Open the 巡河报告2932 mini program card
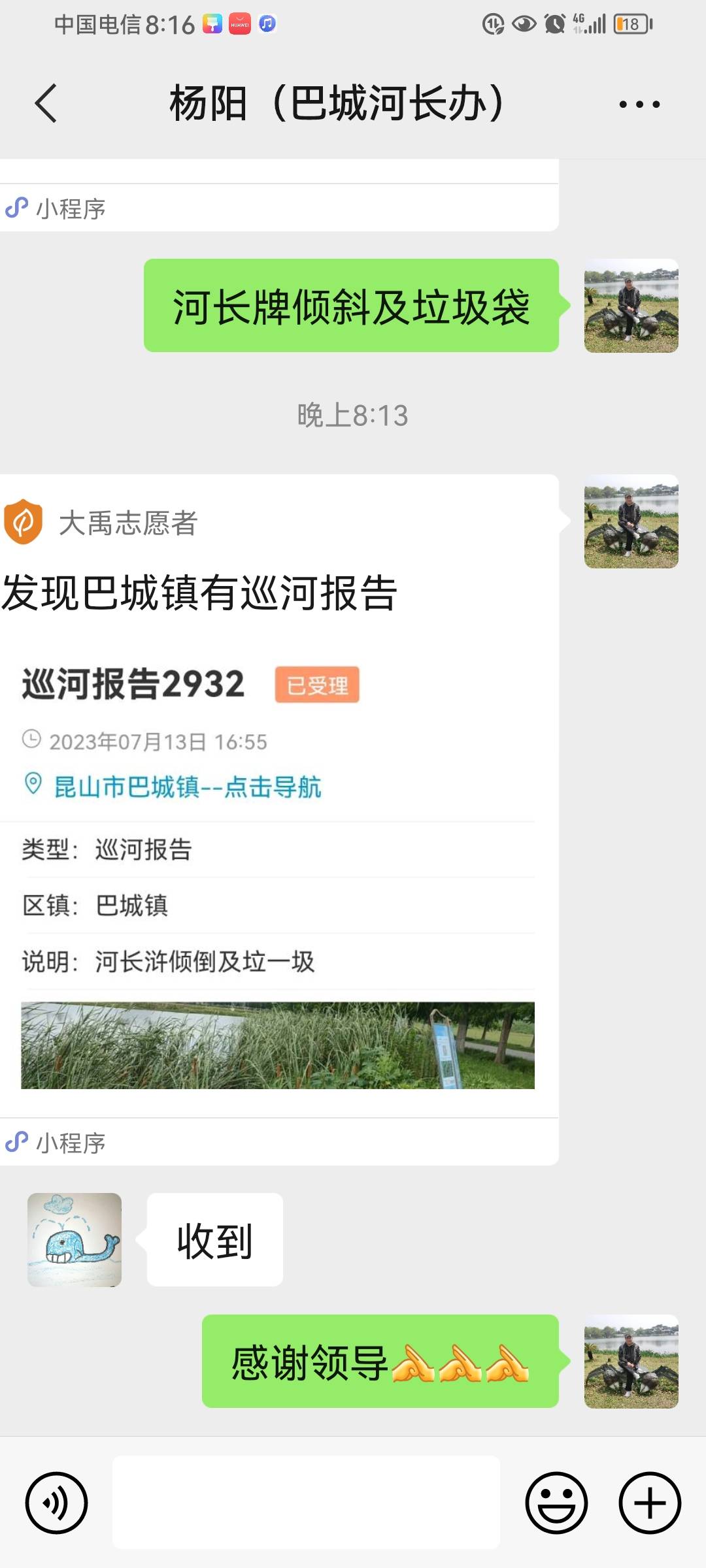The height and width of the screenshot is (1568, 706). pos(279,819)
